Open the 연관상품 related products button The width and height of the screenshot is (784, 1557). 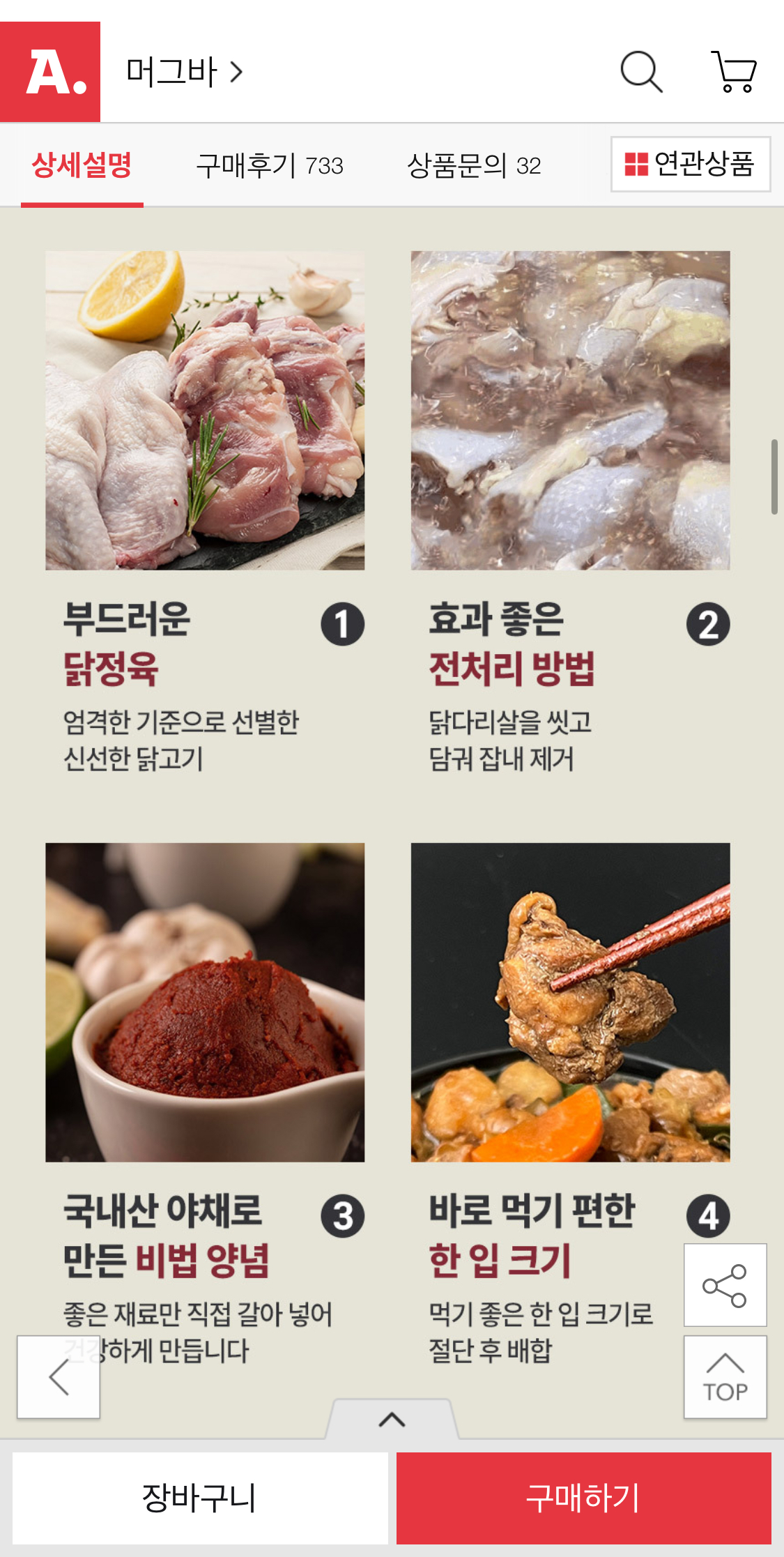(690, 164)
